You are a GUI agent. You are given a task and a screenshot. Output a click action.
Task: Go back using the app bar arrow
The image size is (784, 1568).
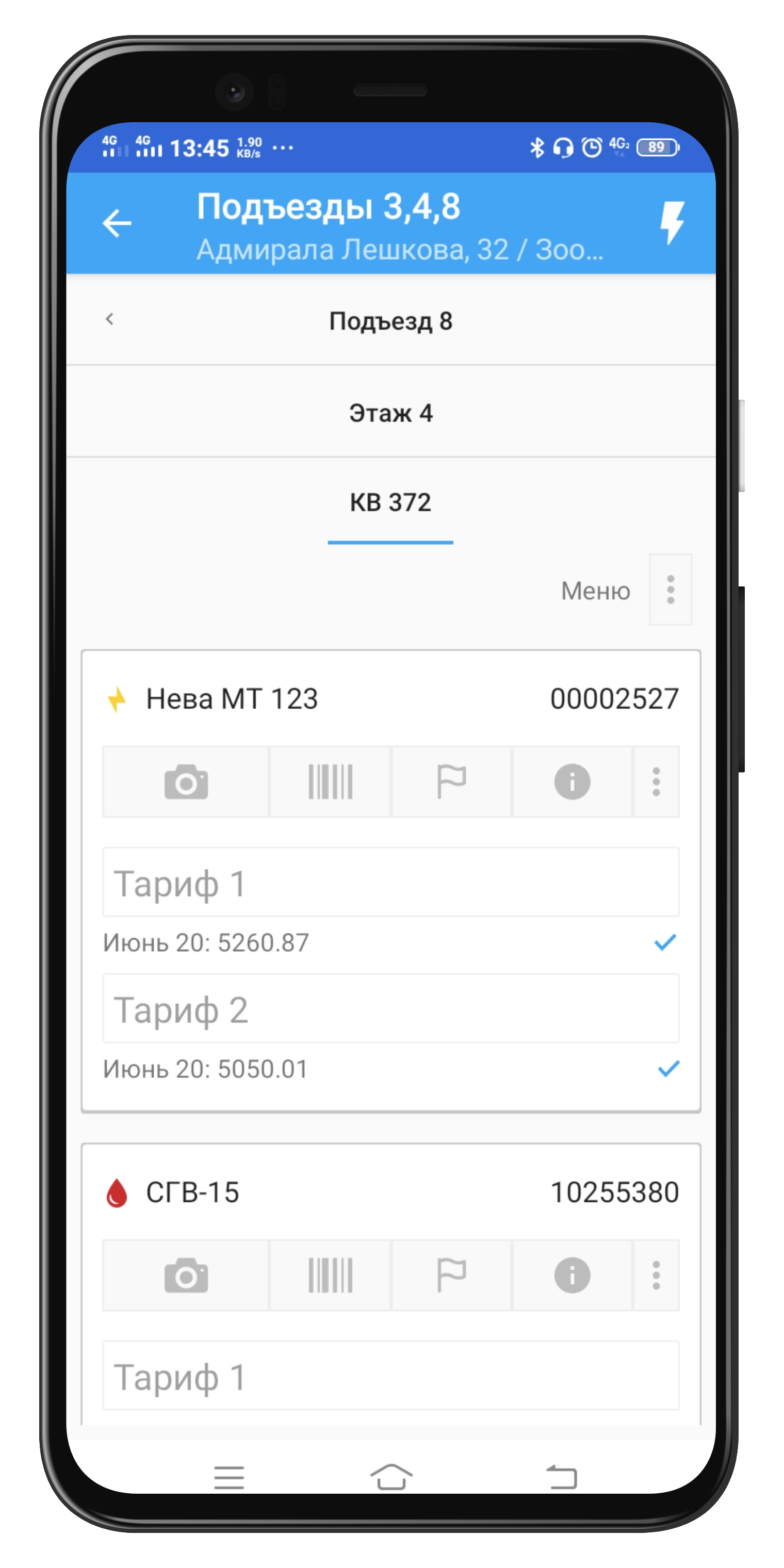pos(117,223)
